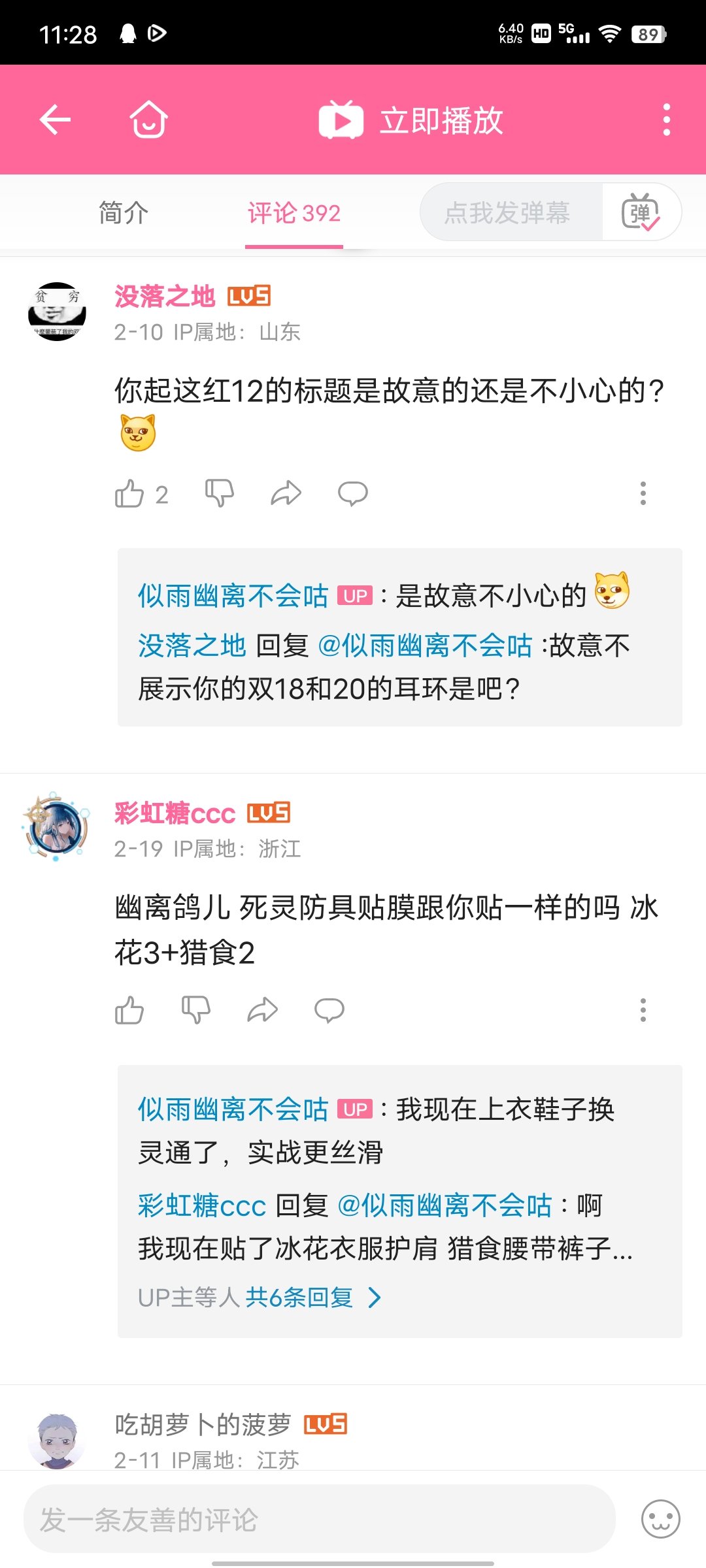Reply to 没落之地's comment
The height and width of the screenshot is (1568, 706).
point(352,493)
